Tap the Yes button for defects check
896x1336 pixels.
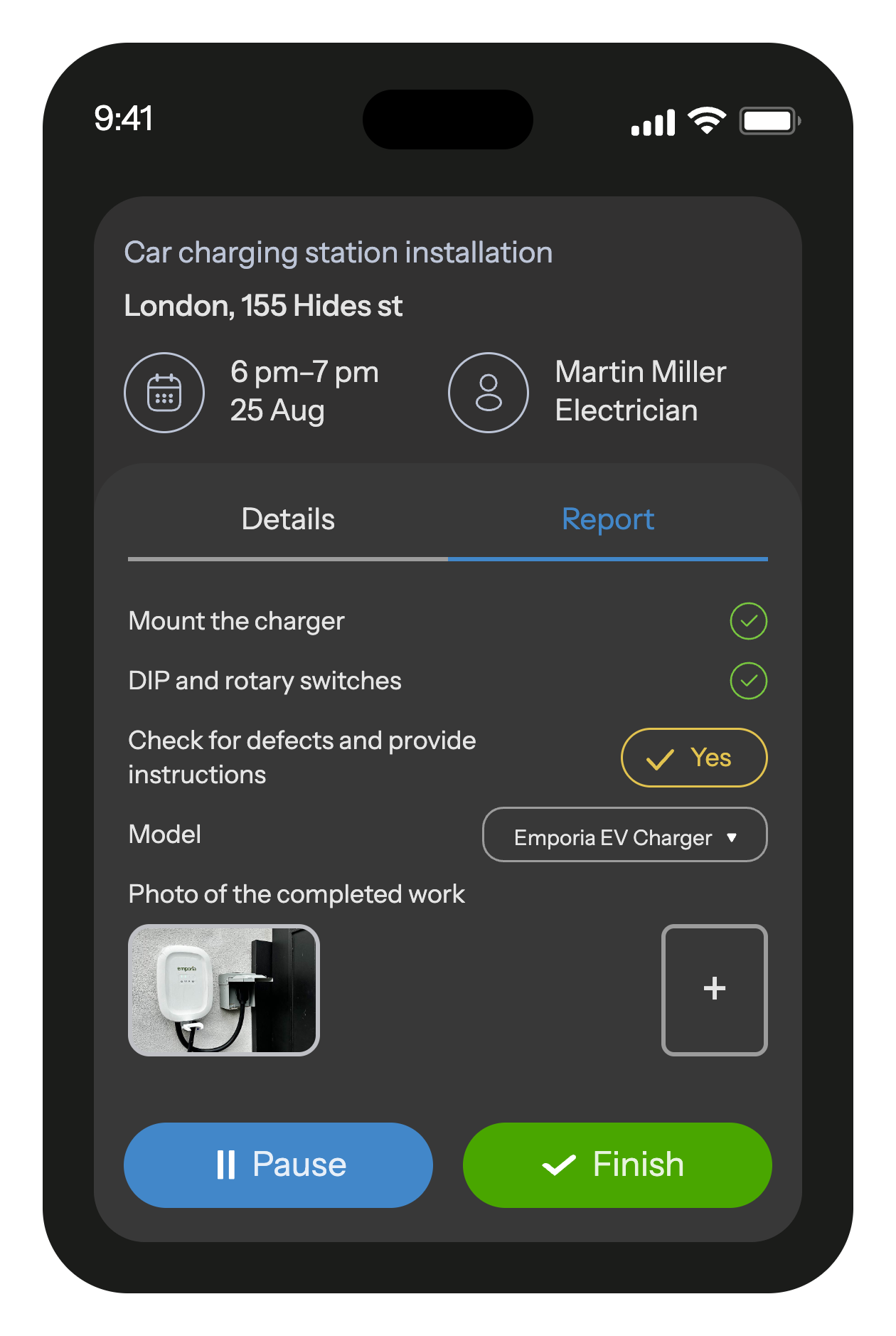(x=694, y=758)
